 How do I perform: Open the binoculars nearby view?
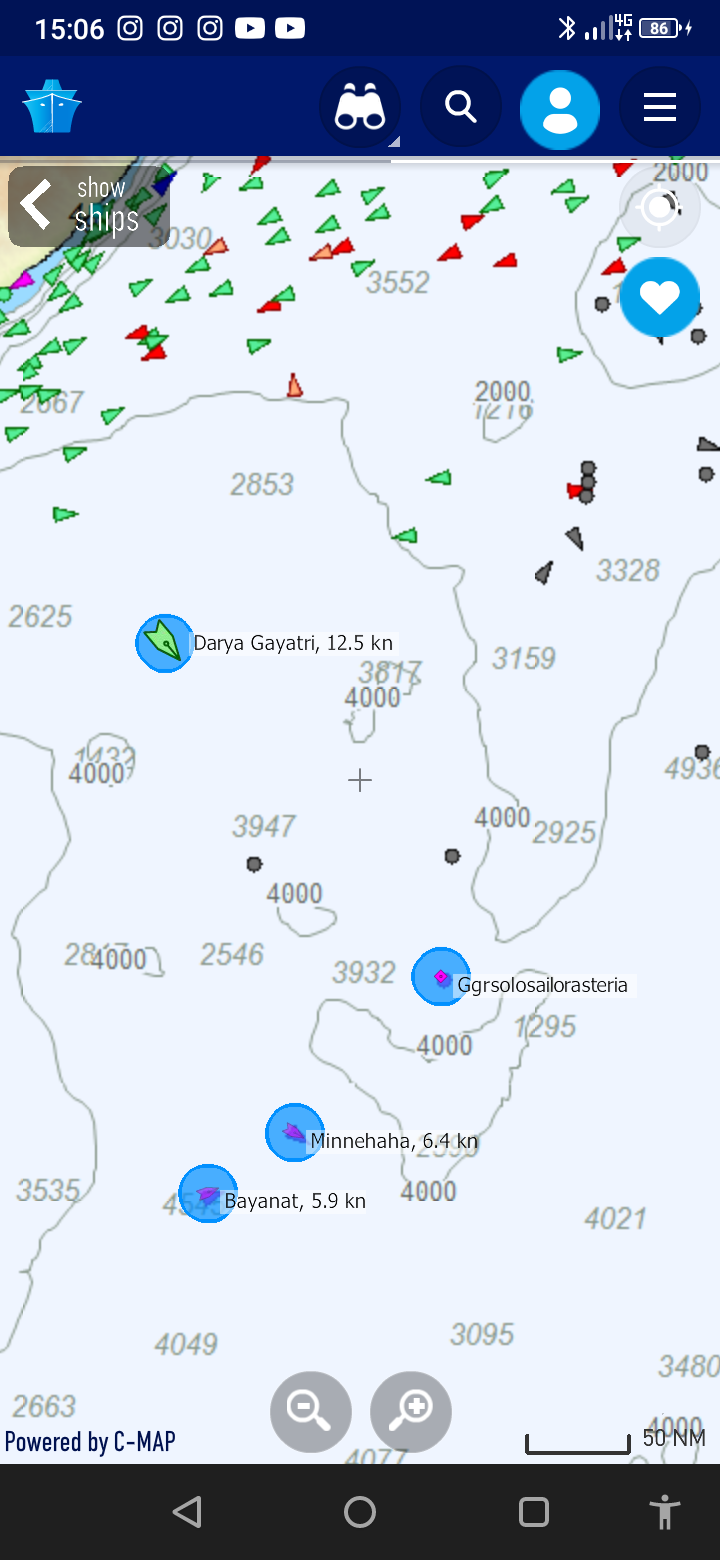click(x=360, y=107)
